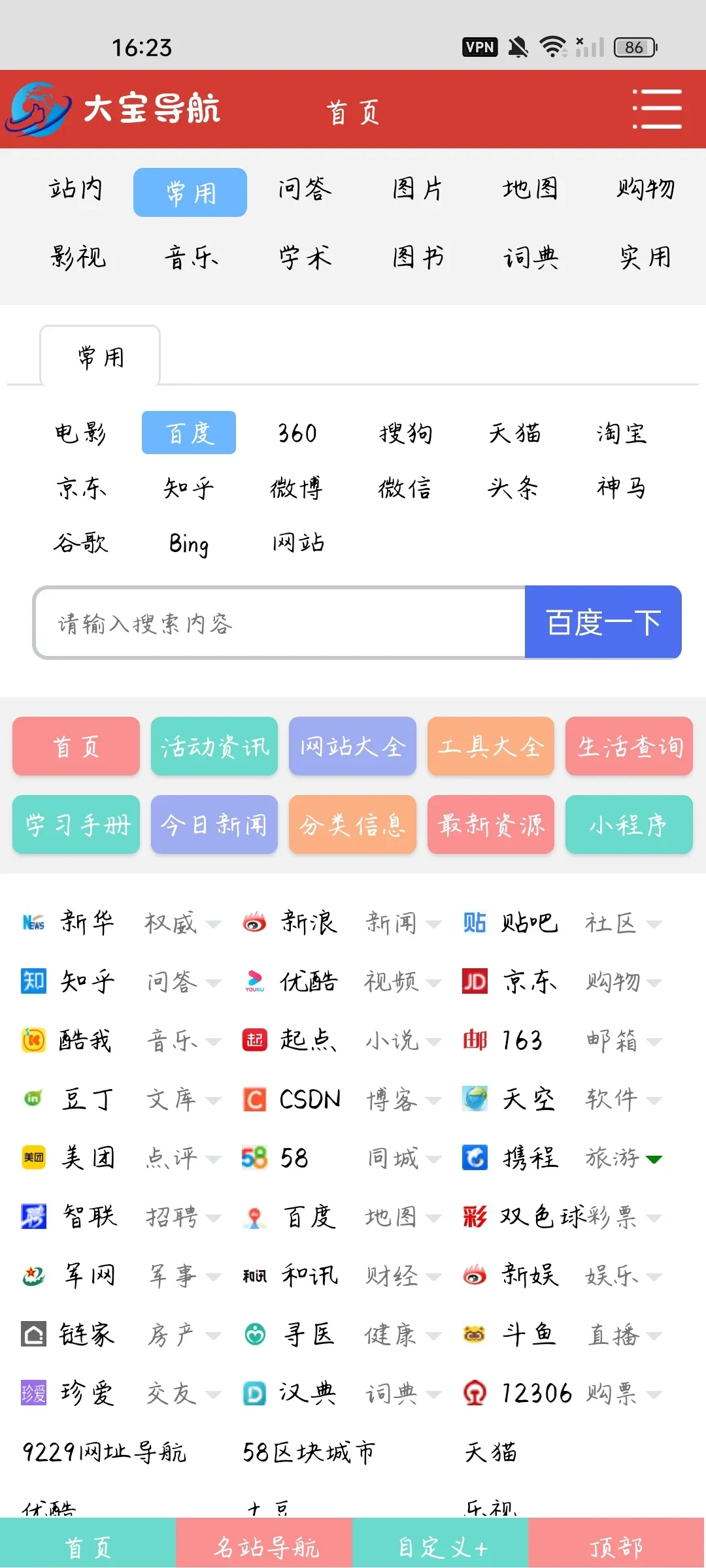Expand the 旅游 dropdown next to 携程
Image resolution: width=706 pixels, height=1568 pixels.
point(654,1159)
